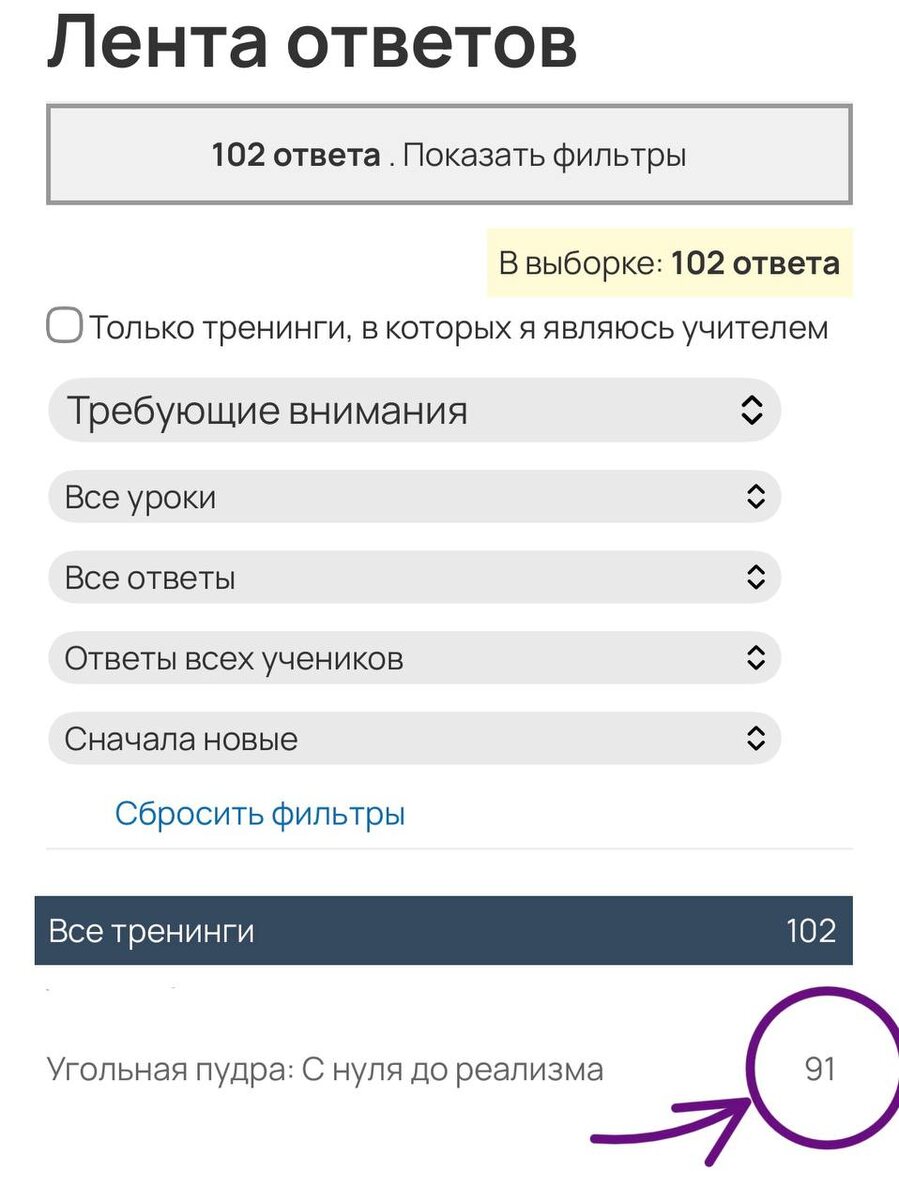Change sorting via "Сначала новые"
Image resolution: width=899 pixels, height=1200 pixels.
[x=413, y=739]
